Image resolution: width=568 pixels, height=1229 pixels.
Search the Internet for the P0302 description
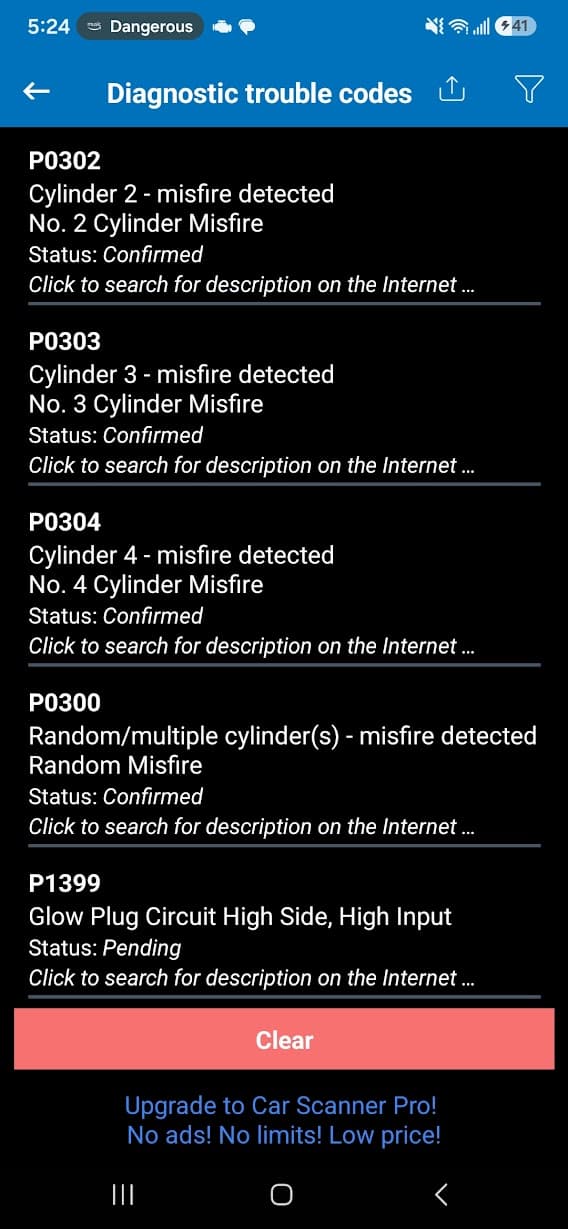point(251,284)
